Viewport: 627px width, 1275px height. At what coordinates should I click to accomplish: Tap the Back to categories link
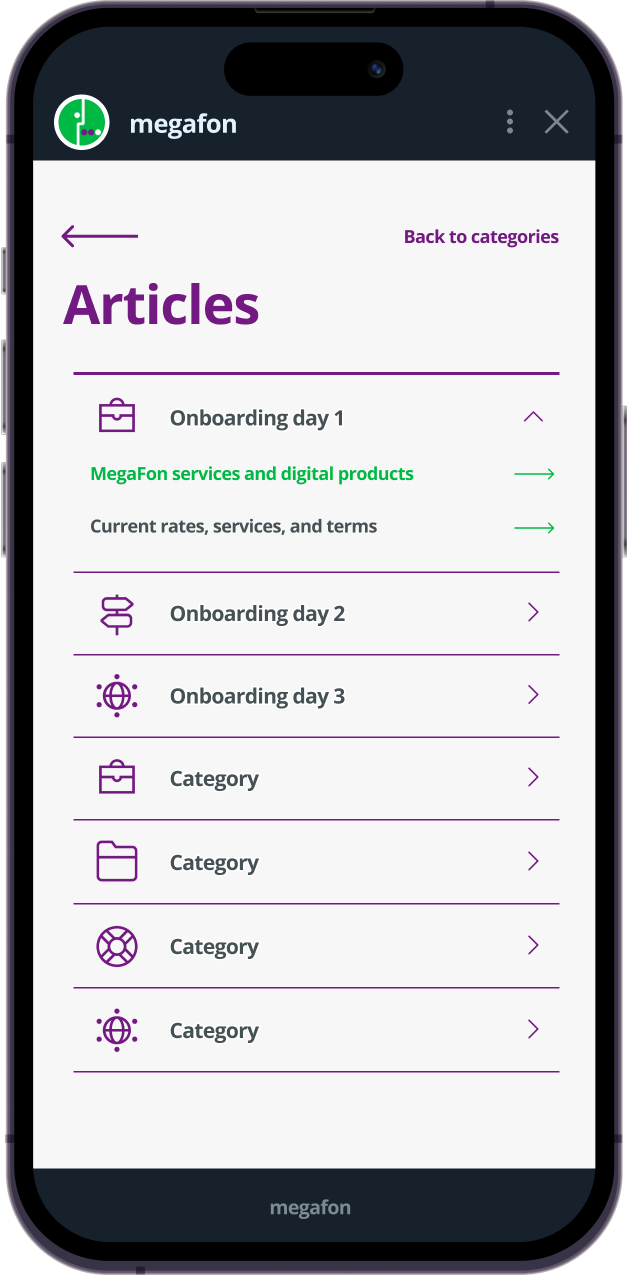point(481,237)
